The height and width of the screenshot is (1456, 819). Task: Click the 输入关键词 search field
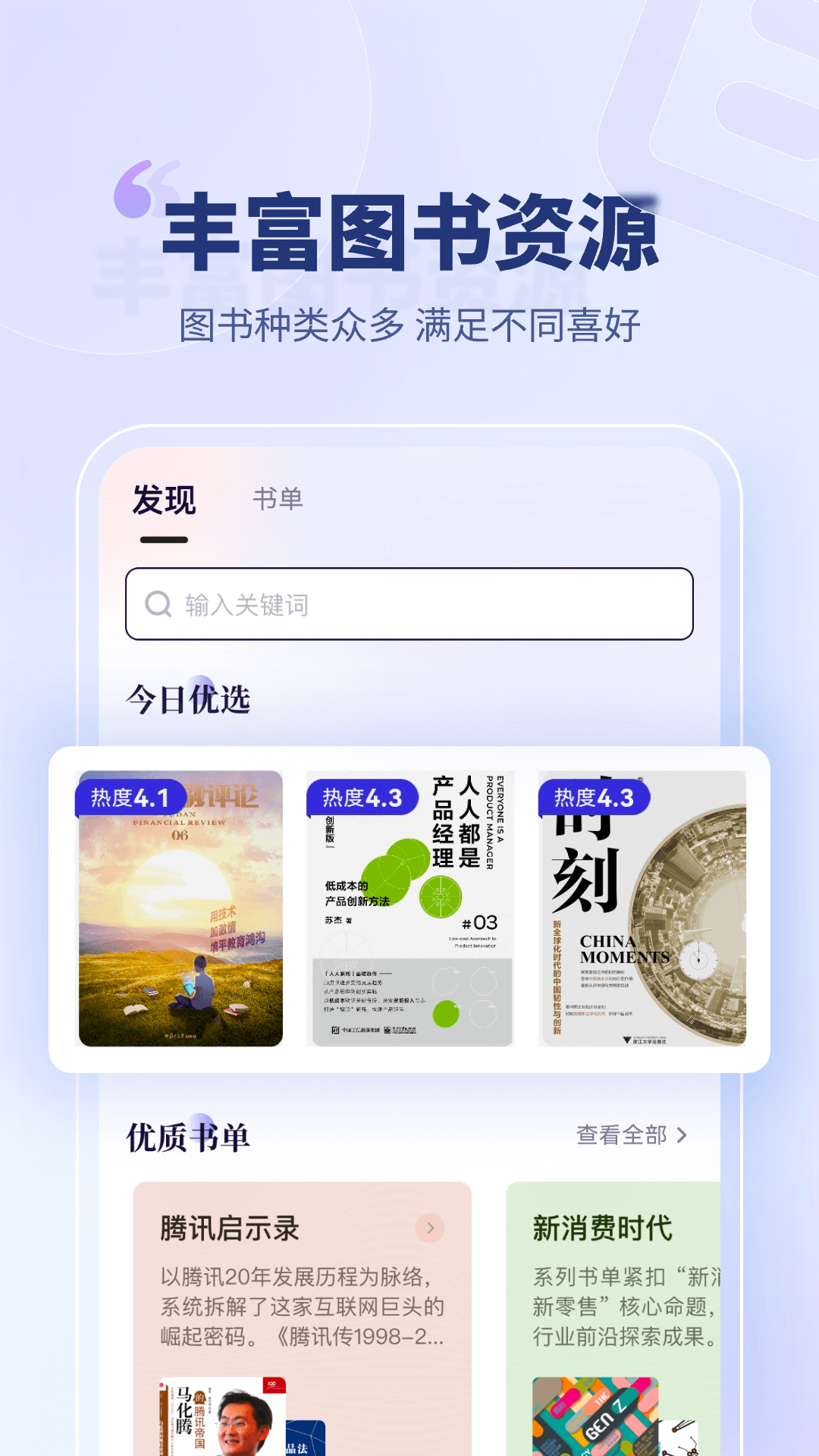(409, 604)
